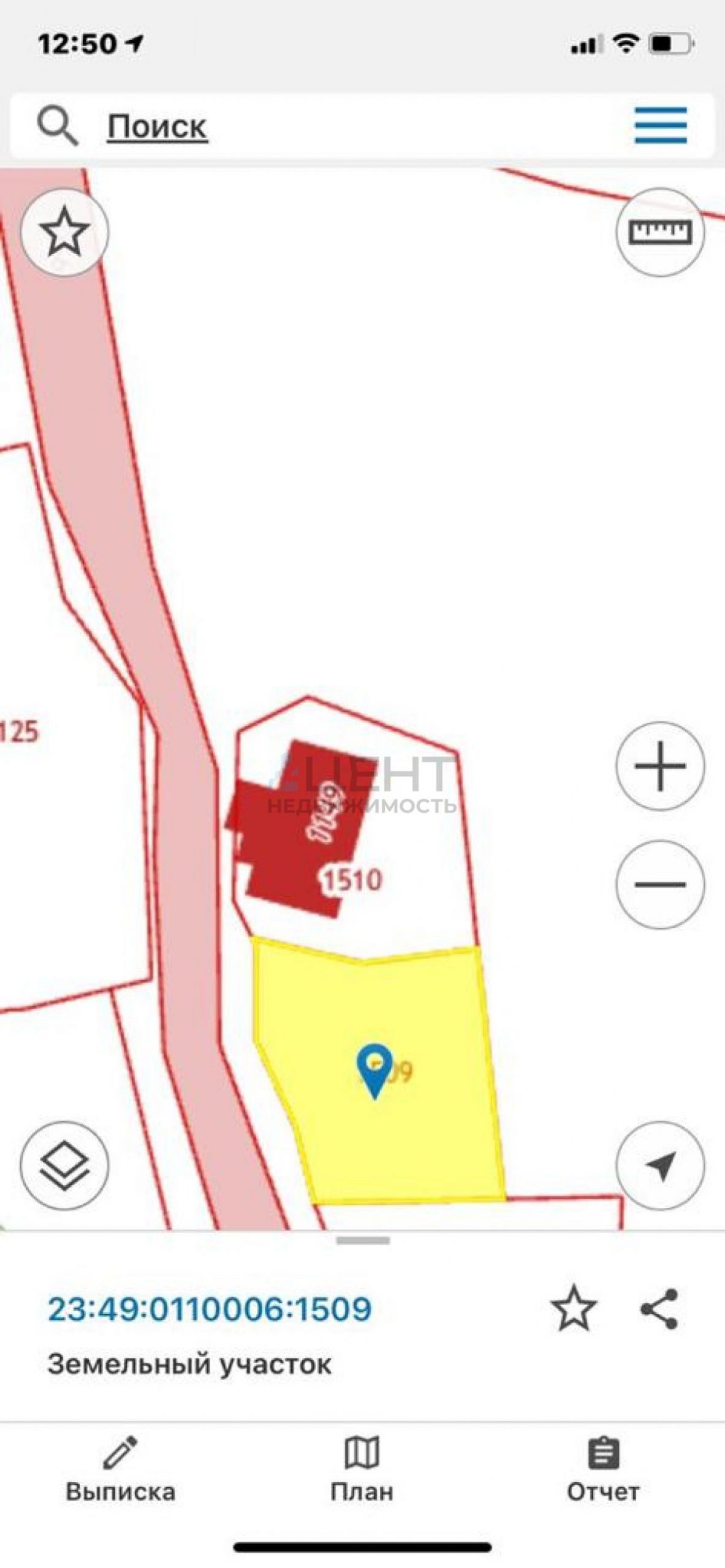Zoom out of the map
The width and height of the screenshot is (725, 1568).
660,884
